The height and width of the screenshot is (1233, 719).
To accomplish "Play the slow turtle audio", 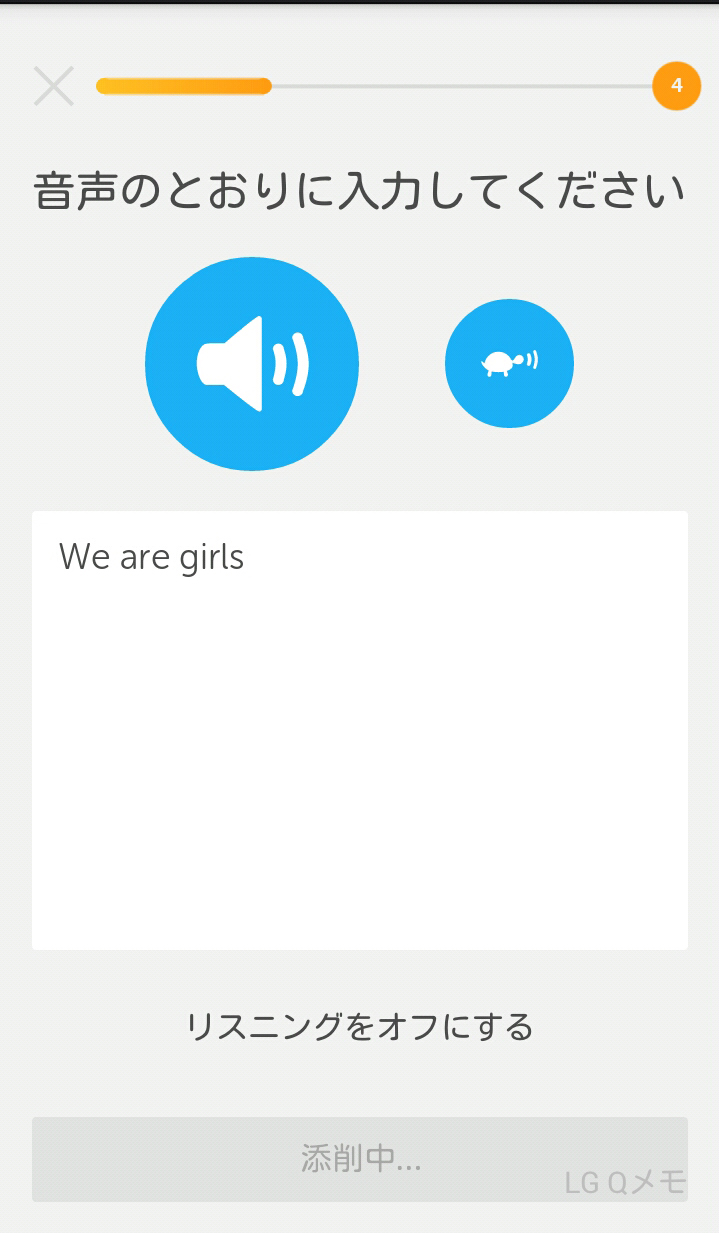I will [x=509, y=363].
